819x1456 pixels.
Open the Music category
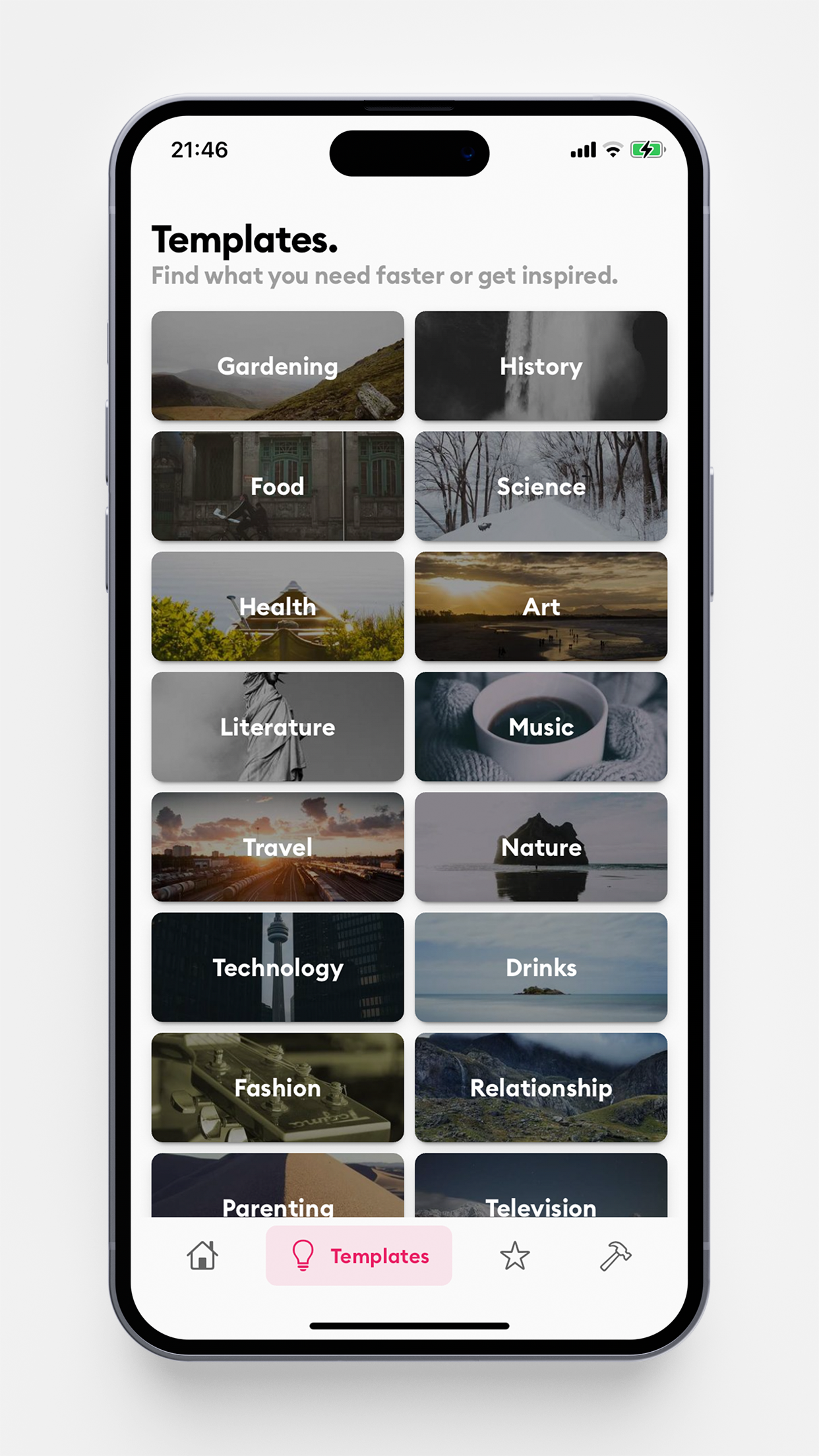pos(541,727)
